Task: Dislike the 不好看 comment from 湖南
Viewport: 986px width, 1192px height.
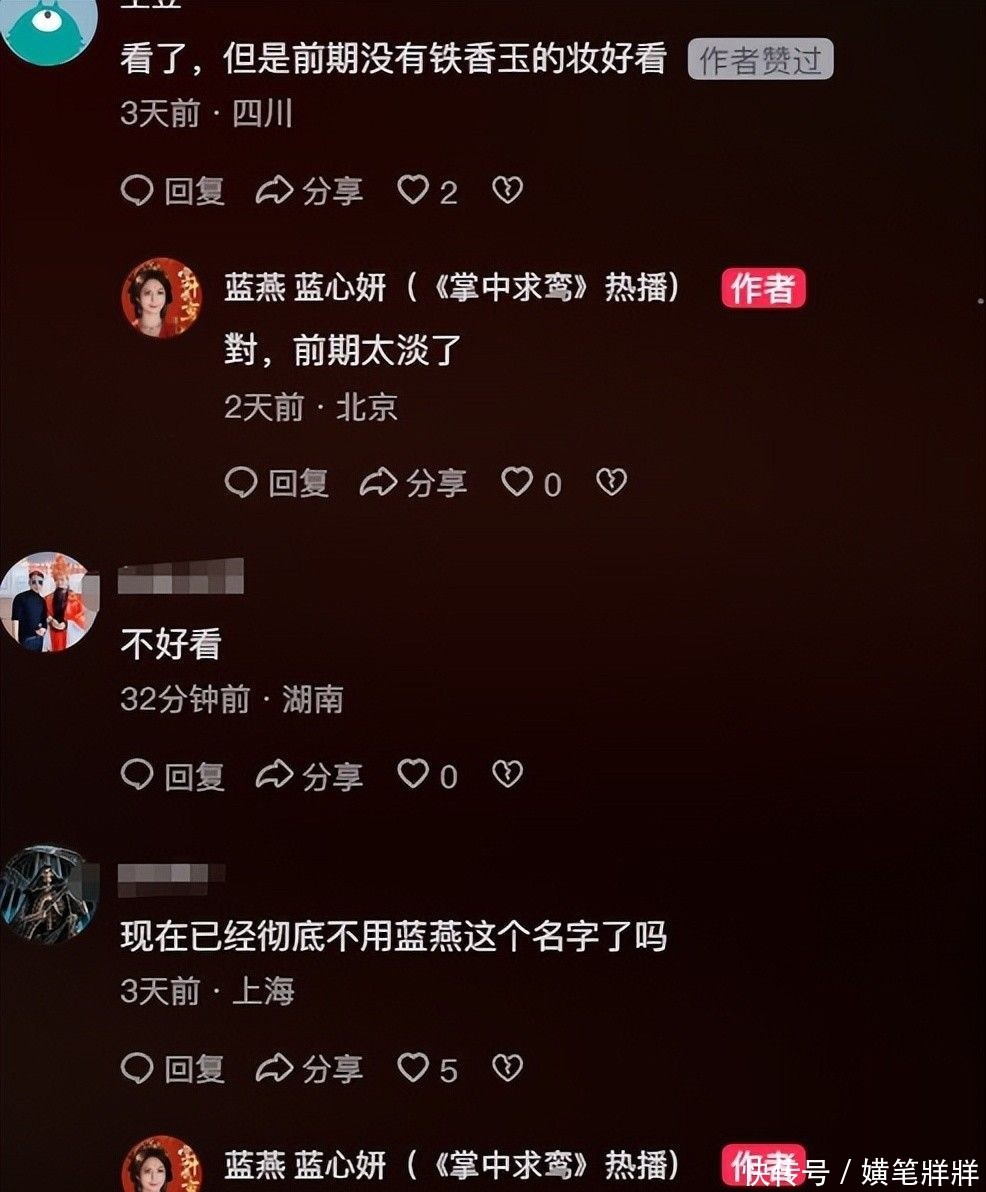Action: click(x=507, y=775)
